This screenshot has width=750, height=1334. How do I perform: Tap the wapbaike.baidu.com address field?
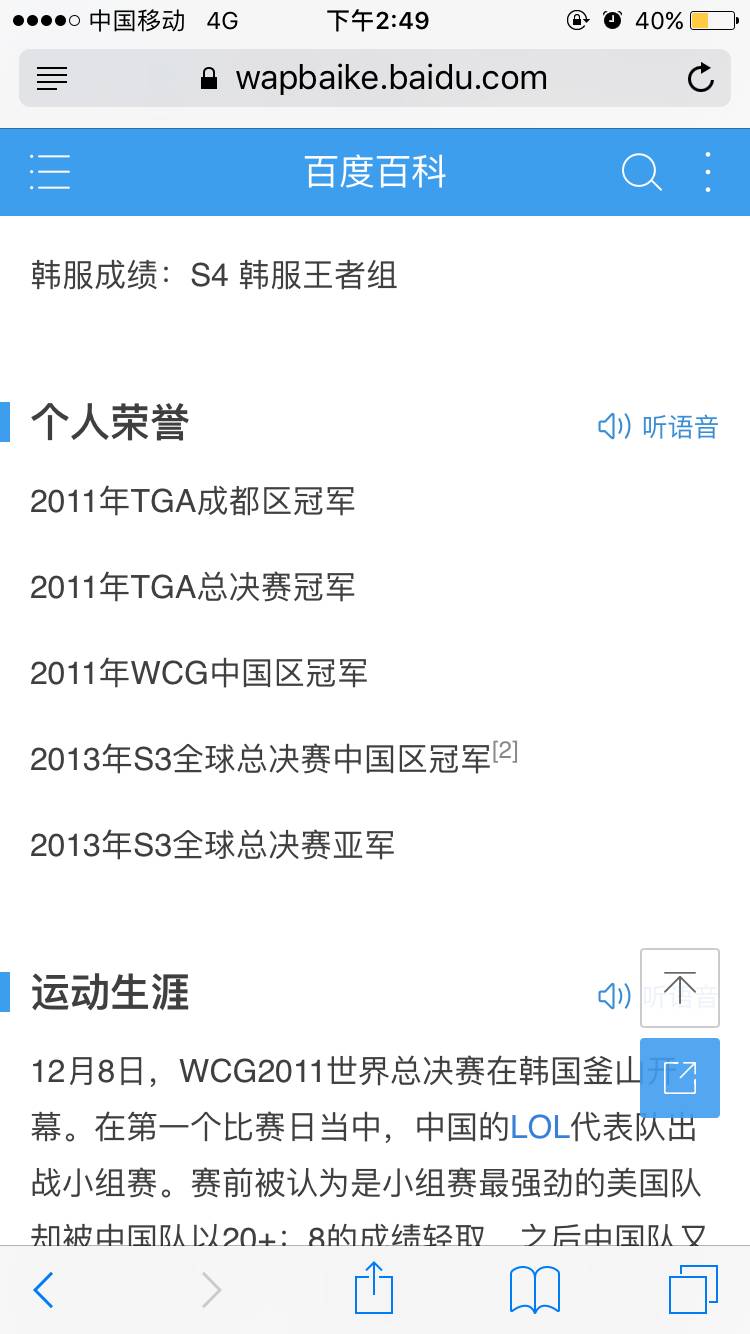click(375, 78)
